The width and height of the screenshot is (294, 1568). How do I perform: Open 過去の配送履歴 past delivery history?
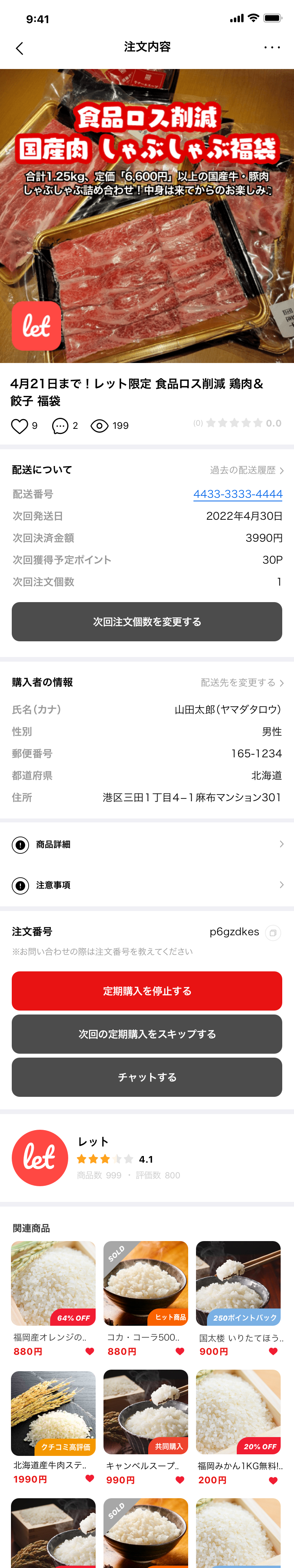click(x=247, y=470)
